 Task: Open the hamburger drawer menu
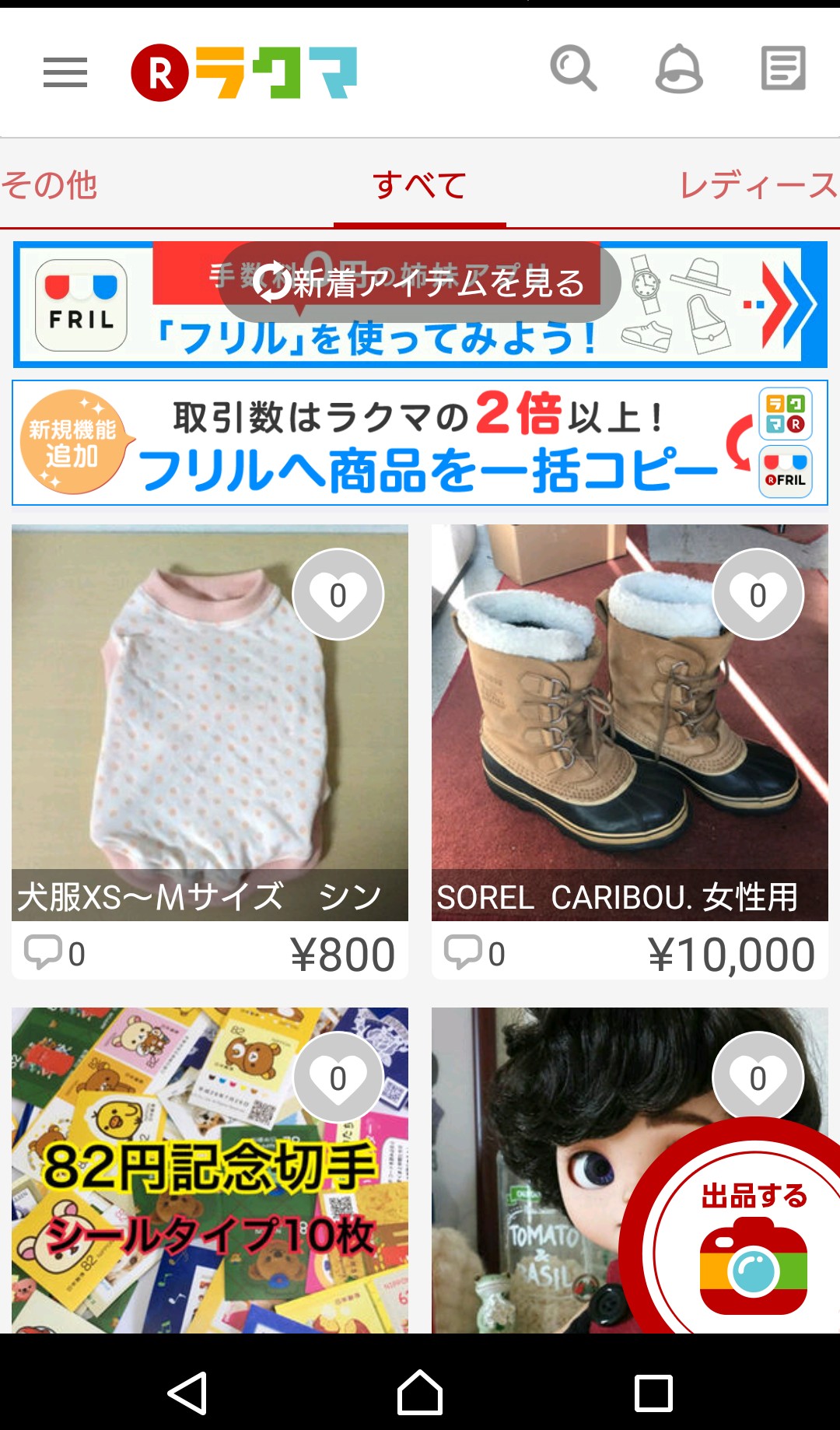coord(65,72)
